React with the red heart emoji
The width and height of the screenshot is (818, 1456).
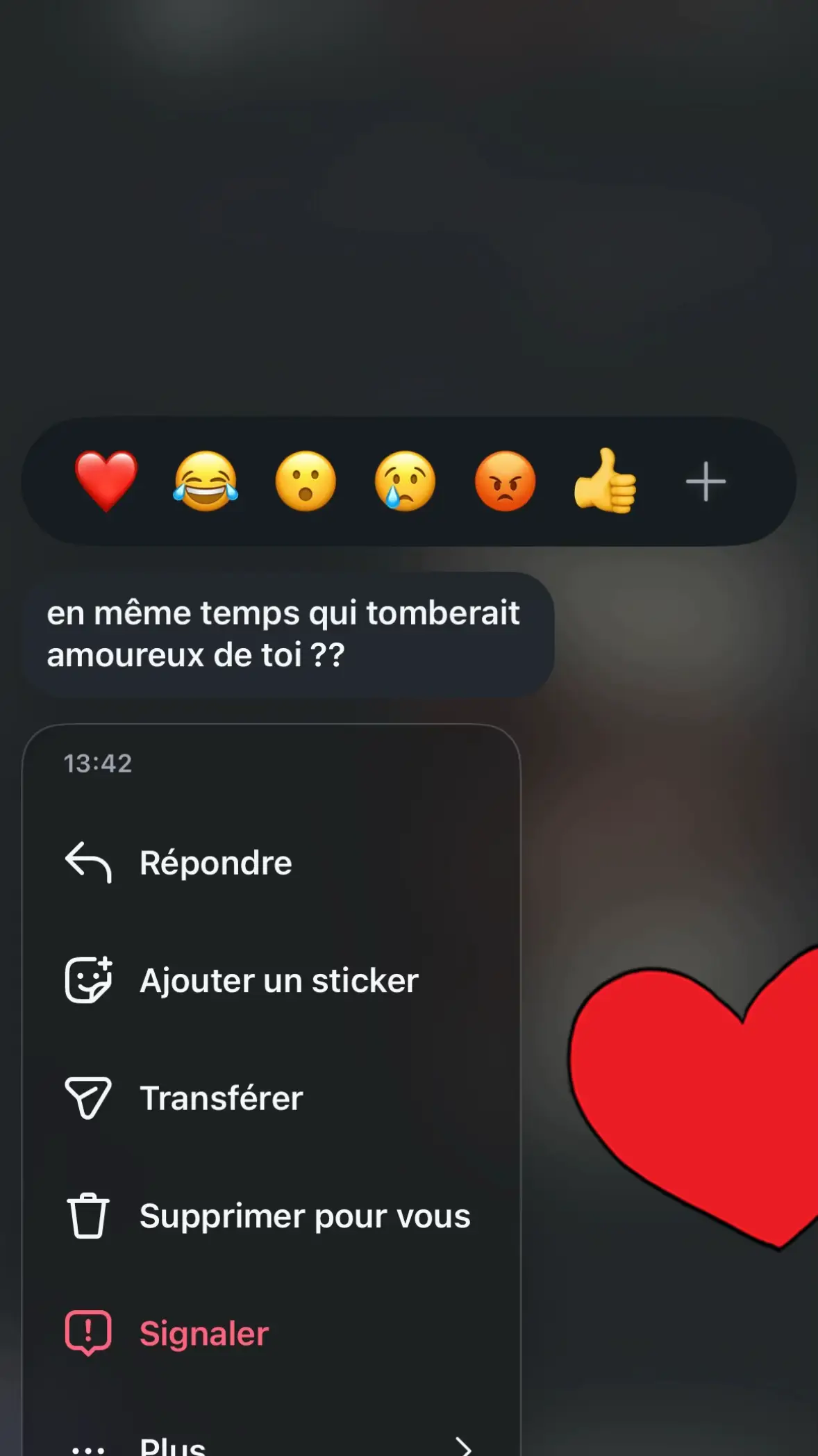tap(106, 481)
